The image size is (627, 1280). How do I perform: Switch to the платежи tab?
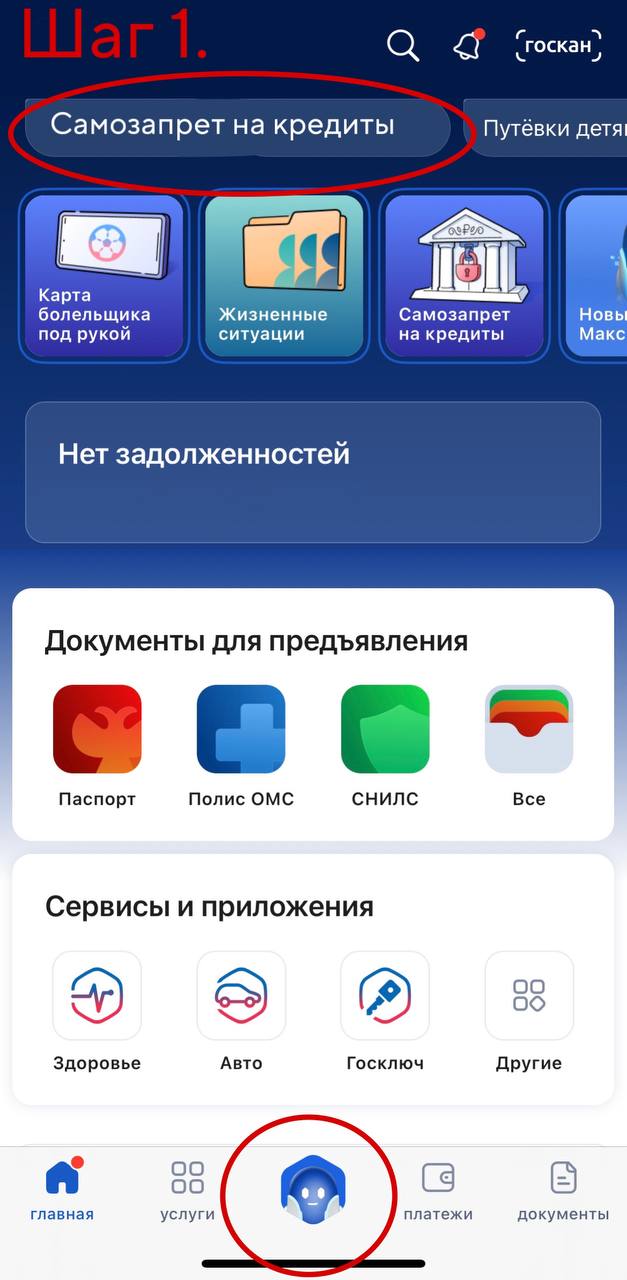[438, 1191]
